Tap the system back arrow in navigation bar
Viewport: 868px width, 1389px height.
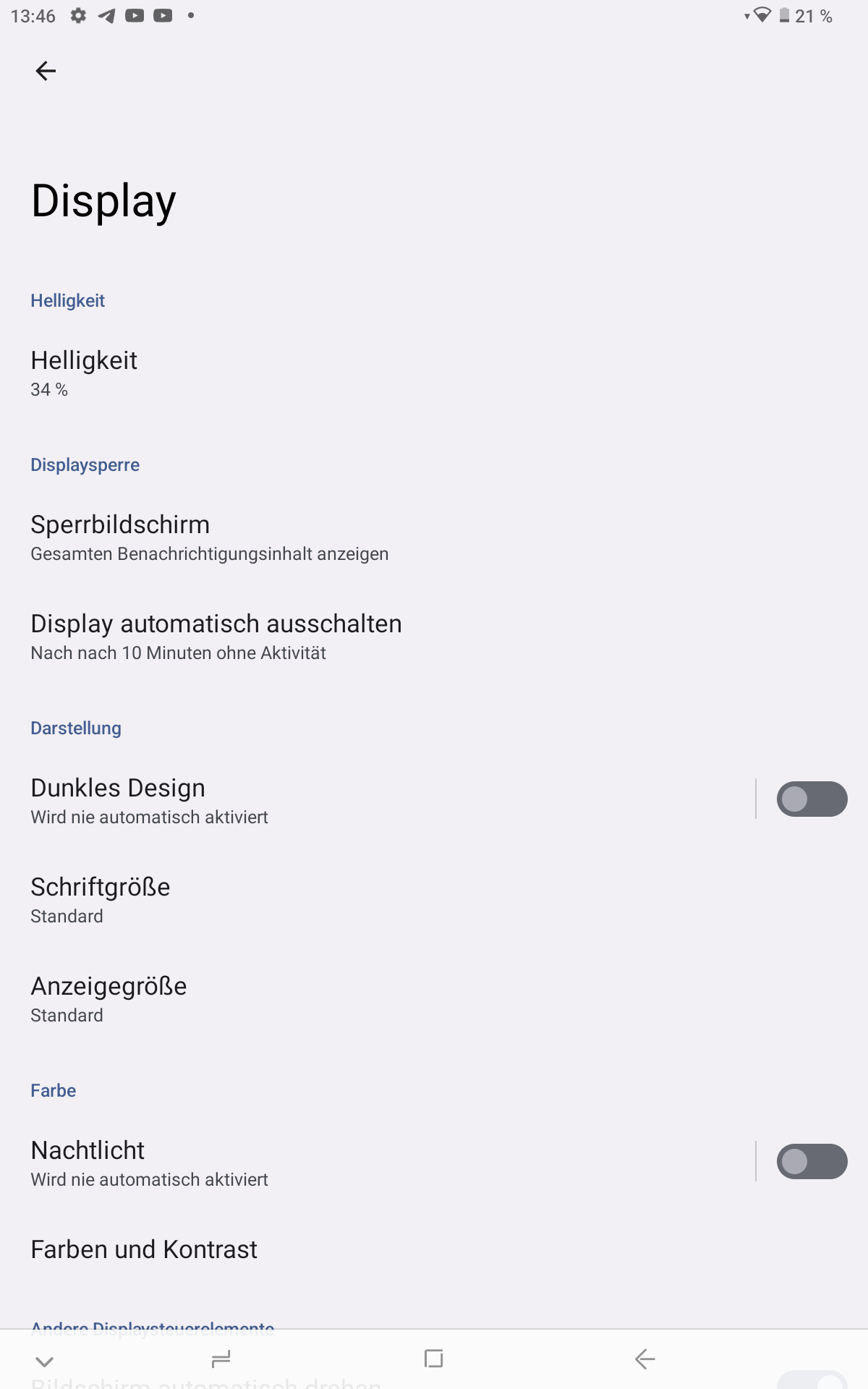(x=644, y=1359)
